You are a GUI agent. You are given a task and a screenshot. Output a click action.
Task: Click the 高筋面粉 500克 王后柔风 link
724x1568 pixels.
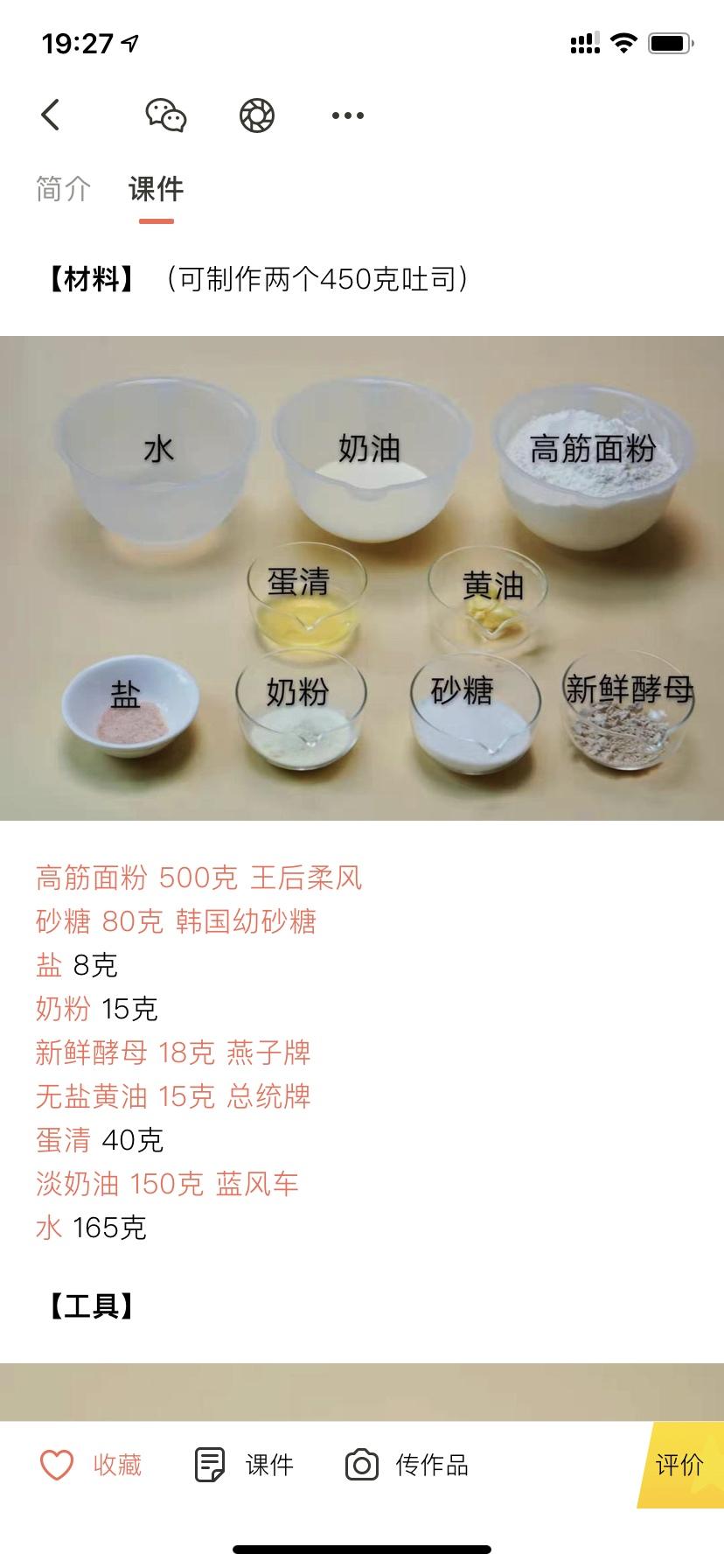[x=201, y=878]
